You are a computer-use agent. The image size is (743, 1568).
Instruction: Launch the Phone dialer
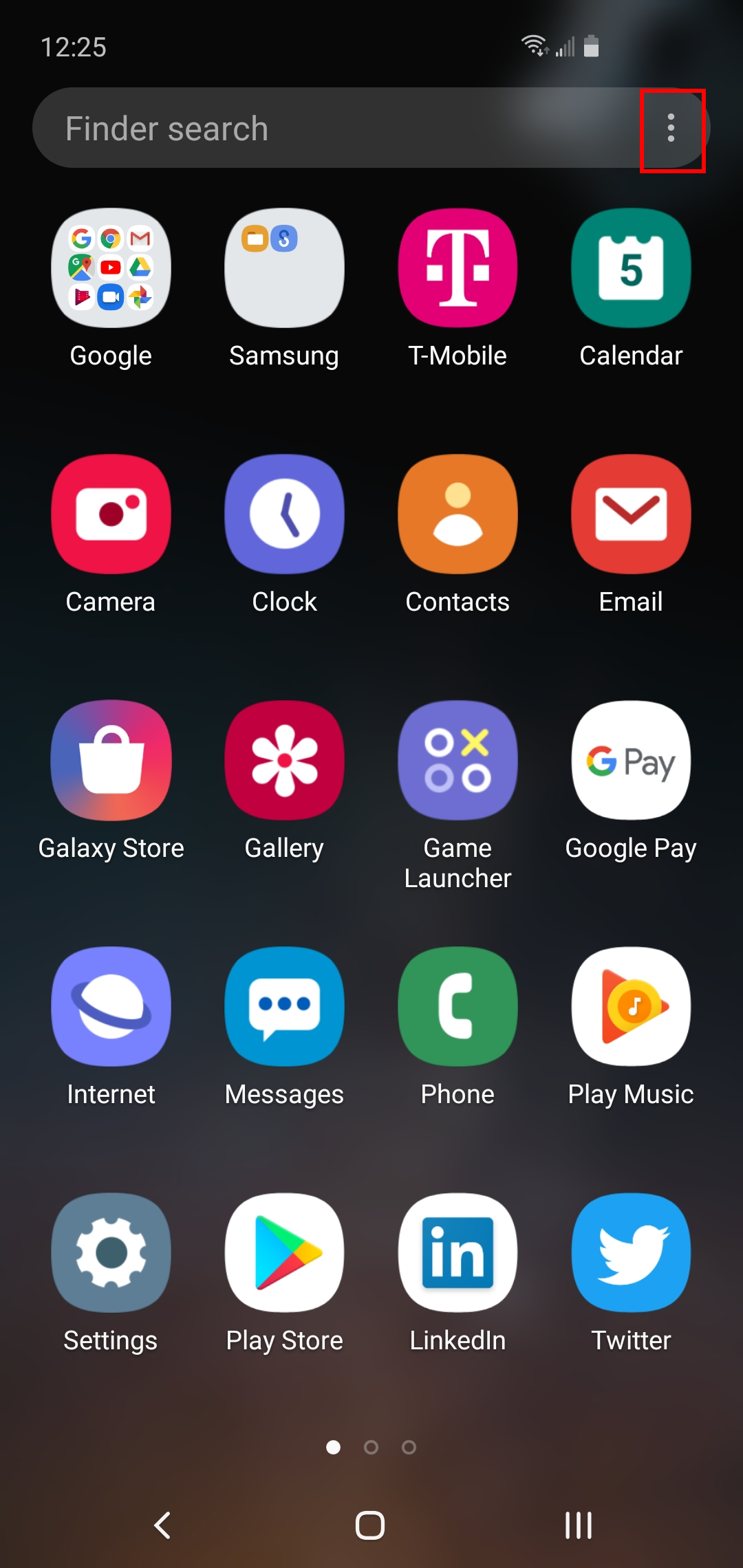(x=457, y=1007)
